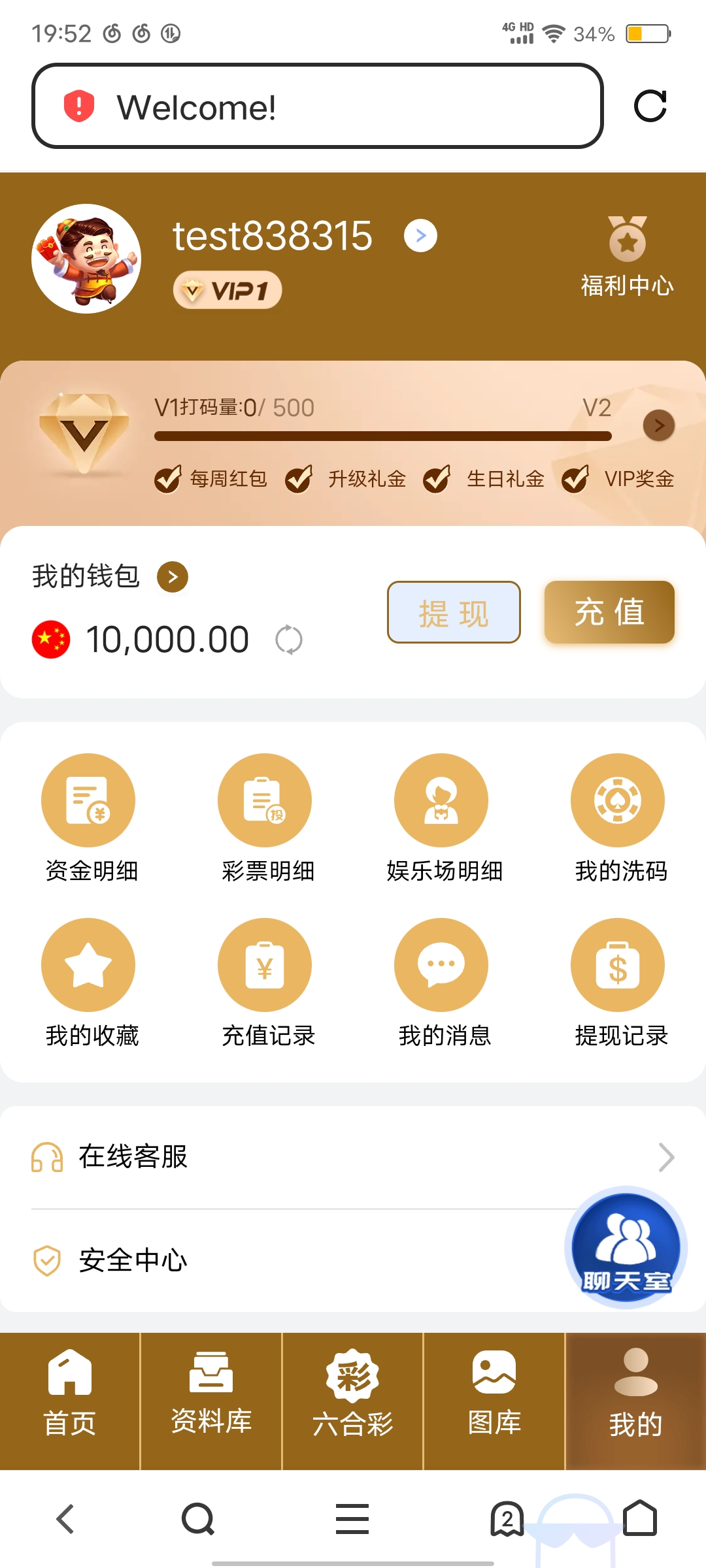This screenshot has width=706, height=1568.
Task: Open 娱乐场明细 (casino detail)
Action: 441,818
